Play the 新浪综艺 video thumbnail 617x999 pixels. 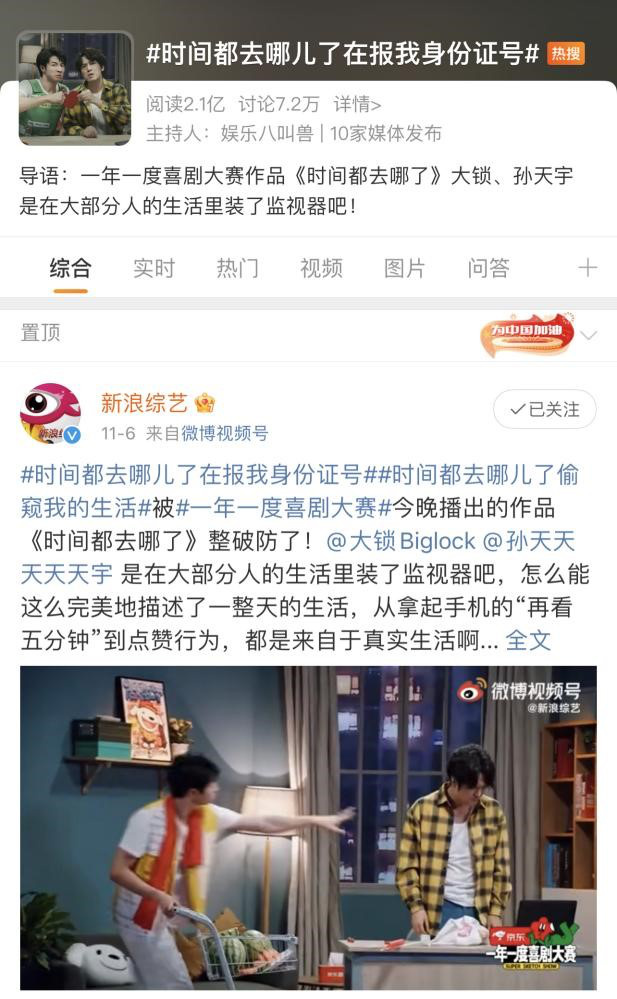[308, 830]
